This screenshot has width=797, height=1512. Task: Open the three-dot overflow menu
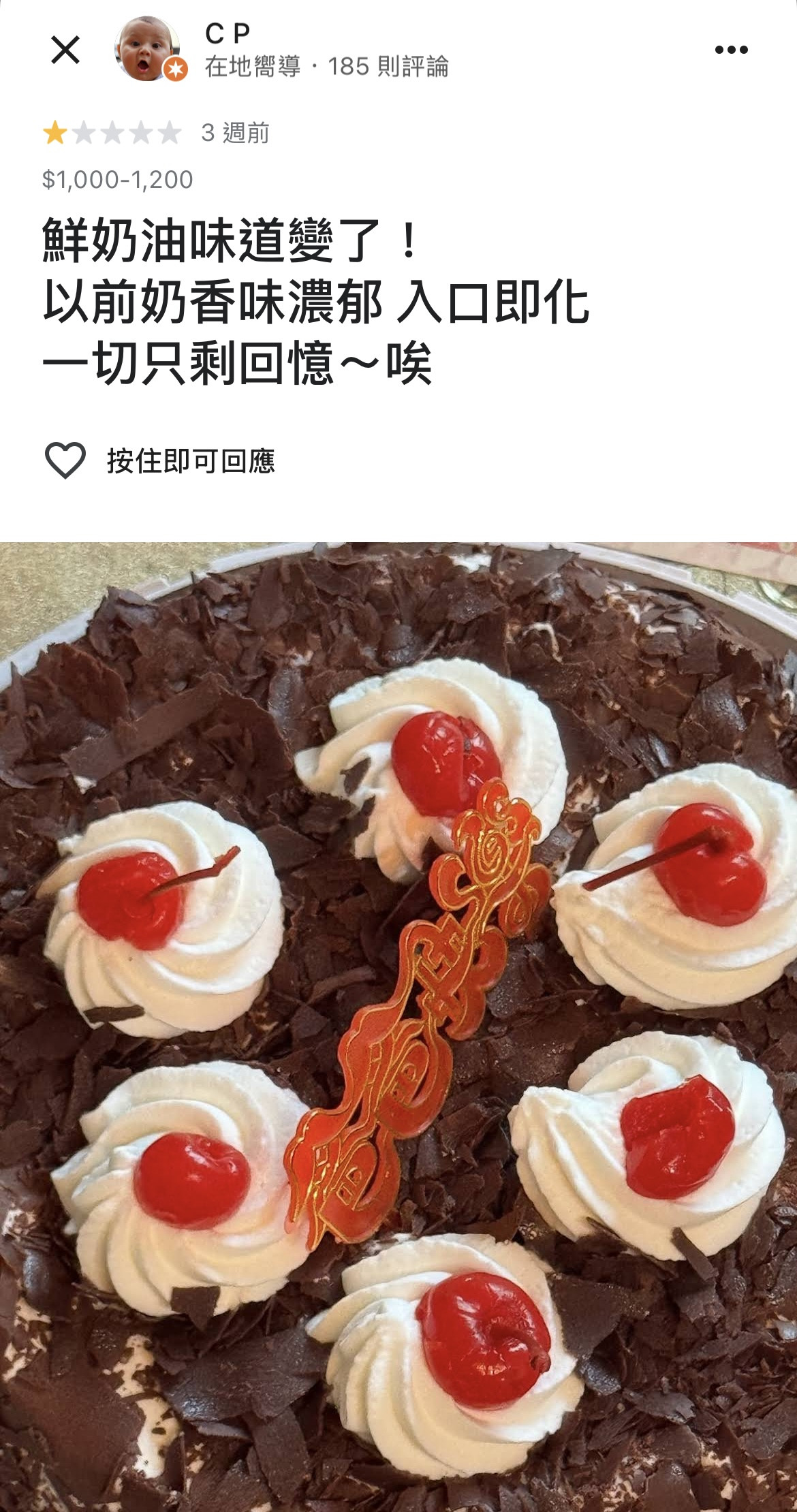pyautogui.click(x=731, y=50)
